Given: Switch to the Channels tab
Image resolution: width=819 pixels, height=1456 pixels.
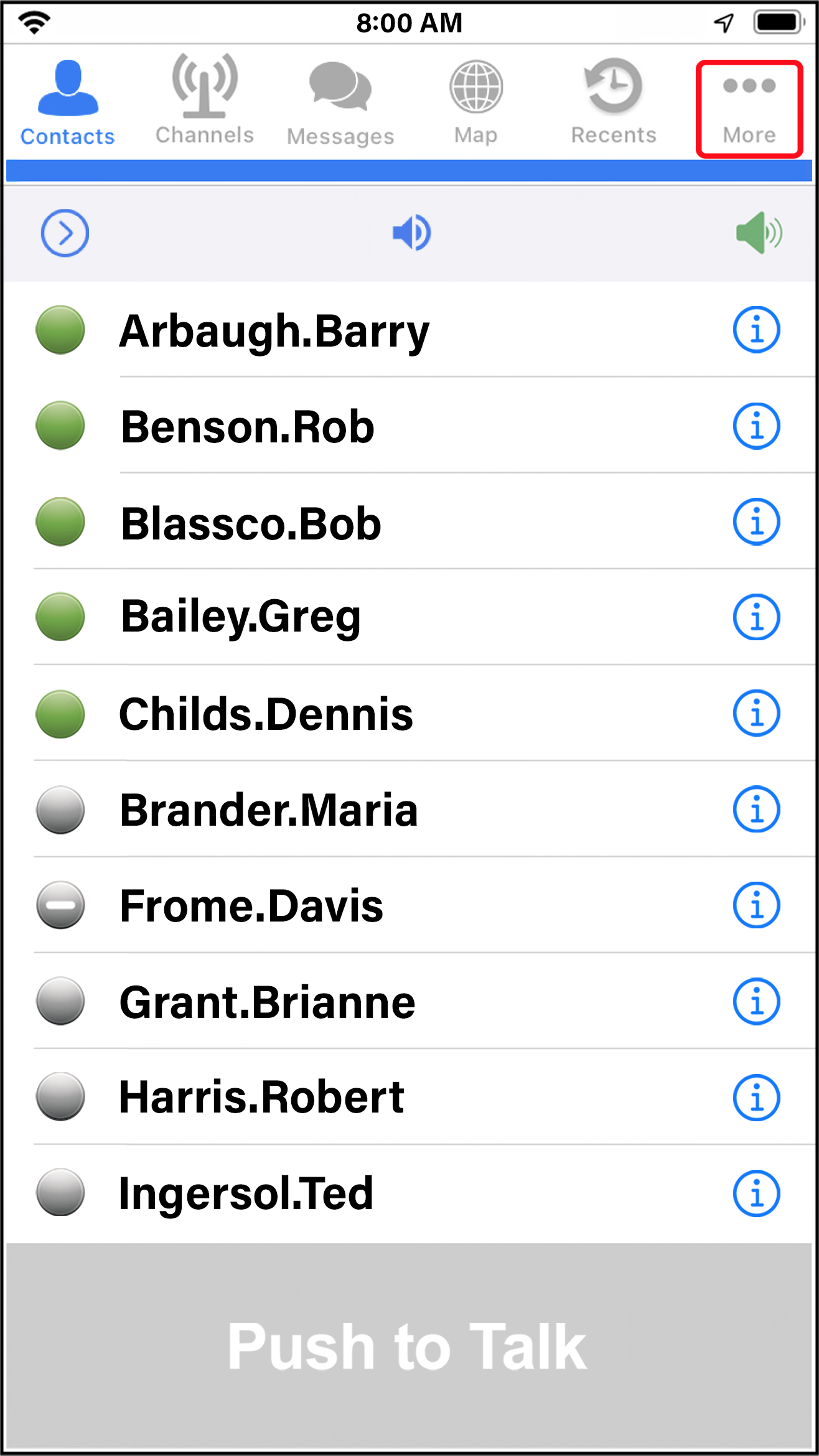Looking at the screenshot, I should (x=204, y=101).
